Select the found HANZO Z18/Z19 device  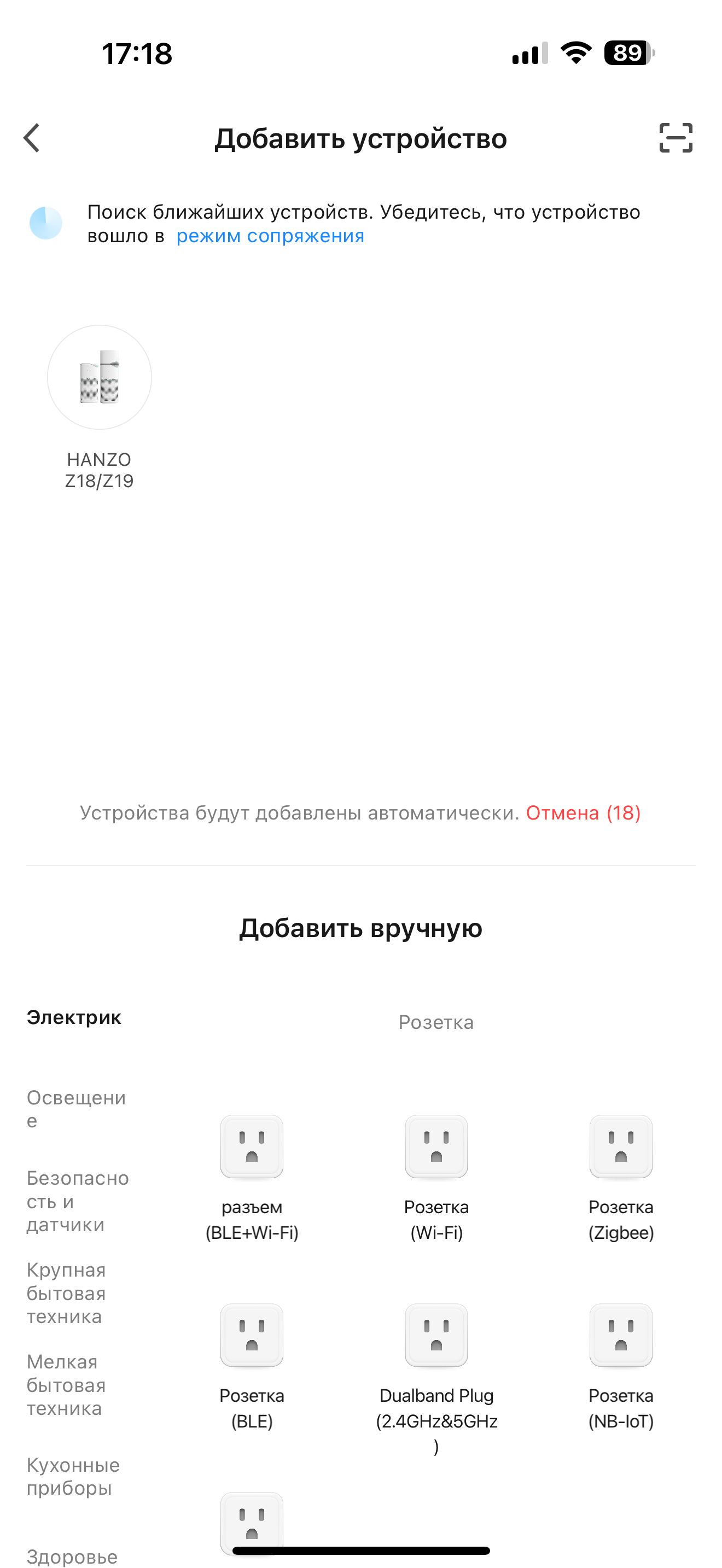[99, 377]
